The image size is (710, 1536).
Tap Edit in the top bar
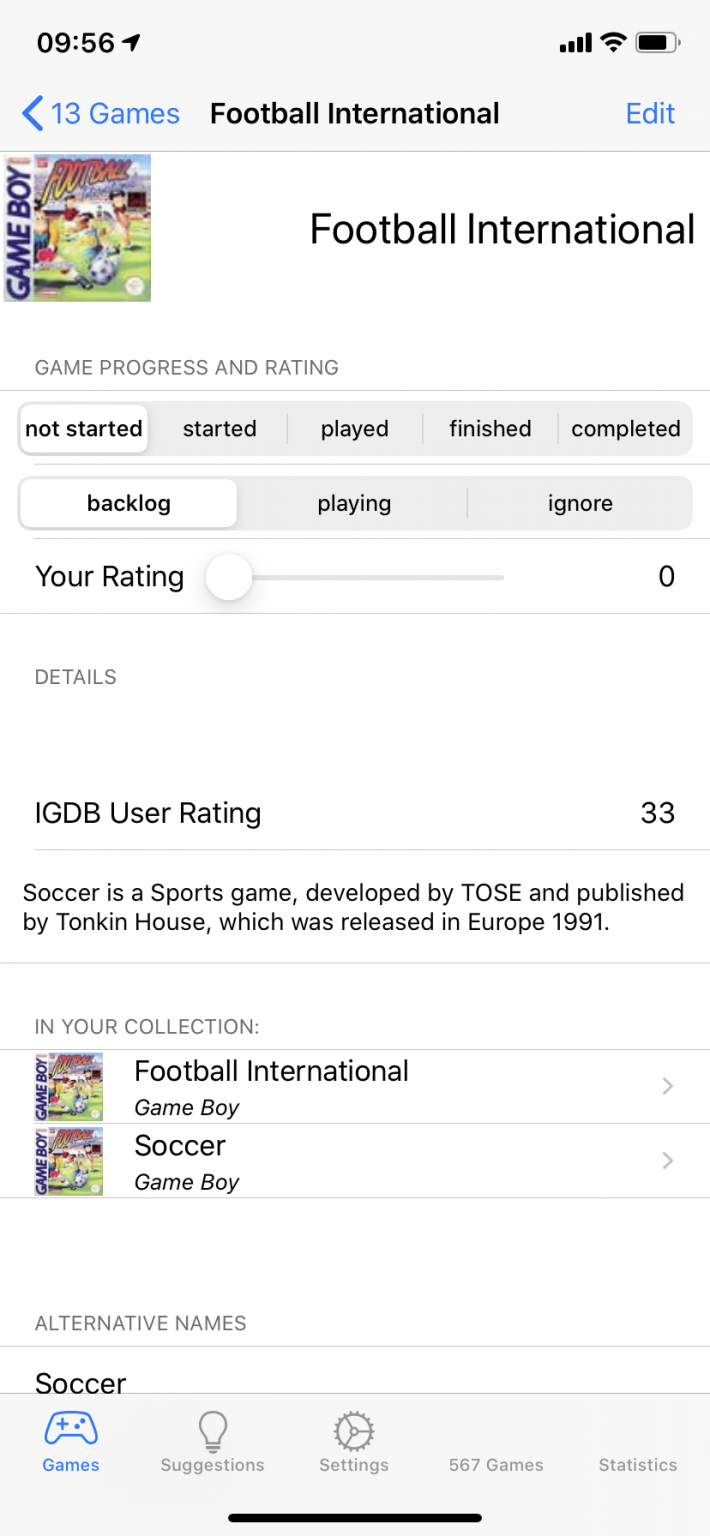(x=650, y=114)
